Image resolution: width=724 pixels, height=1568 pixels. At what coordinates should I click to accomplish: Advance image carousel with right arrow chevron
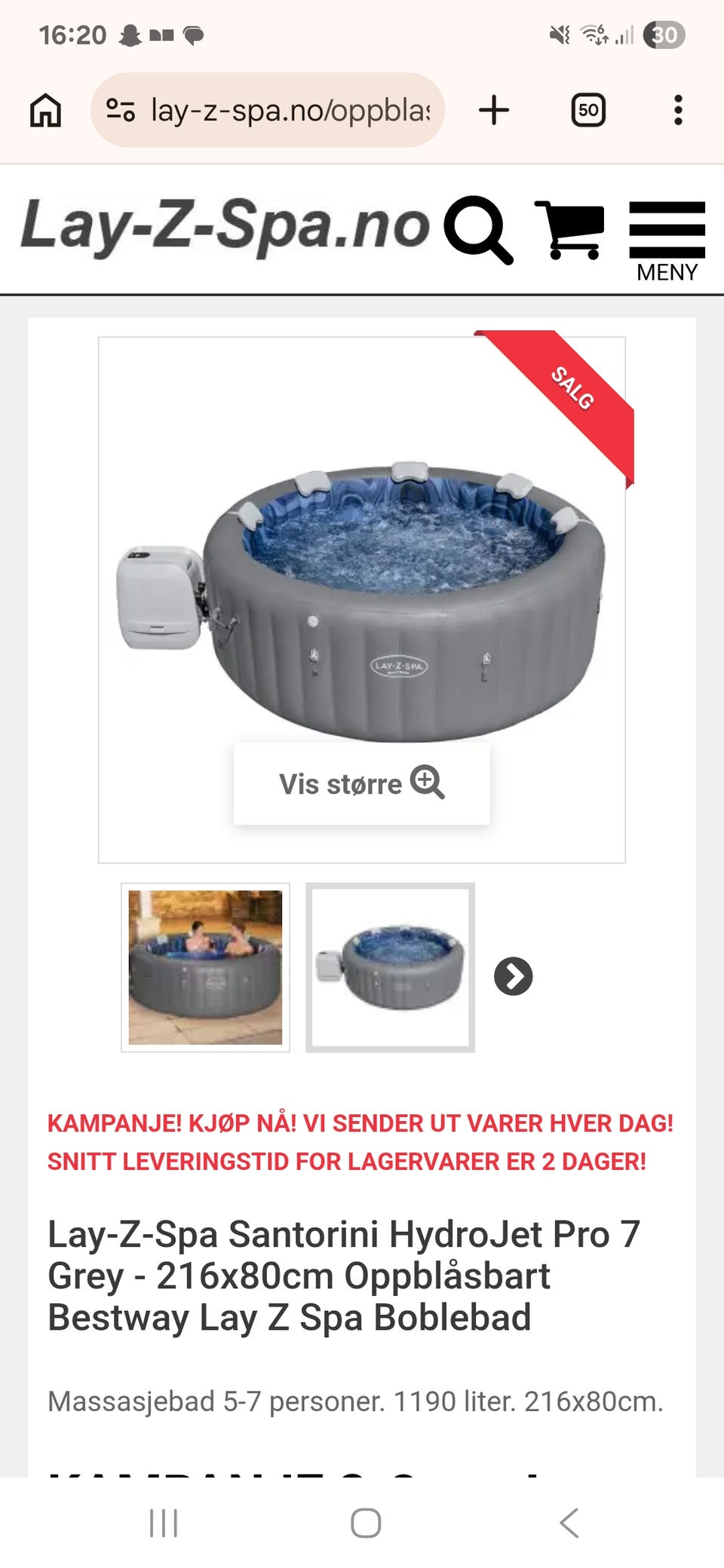point(516,976)
